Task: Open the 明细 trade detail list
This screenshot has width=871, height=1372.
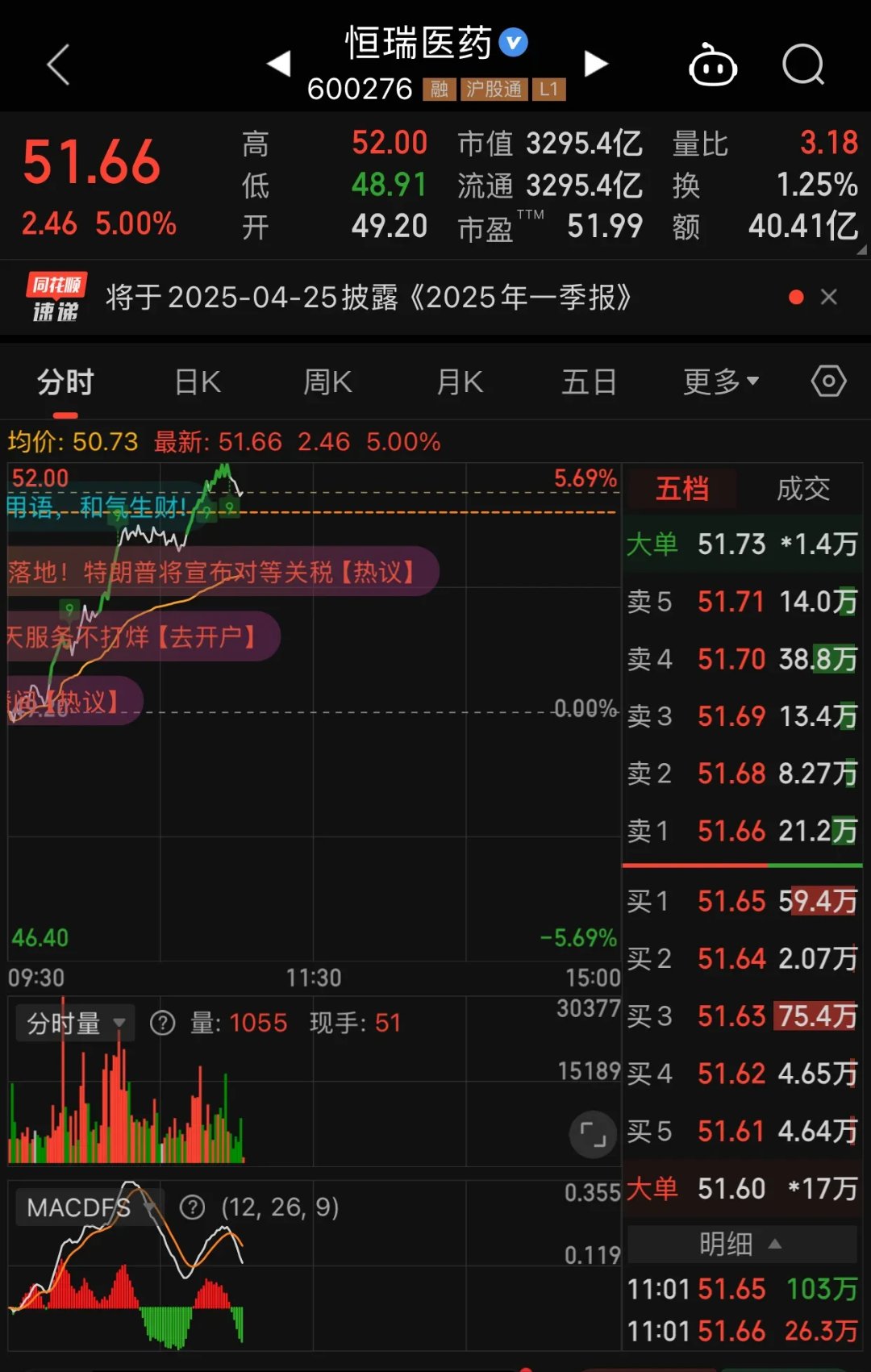Action: click(x=741, y=1245)
